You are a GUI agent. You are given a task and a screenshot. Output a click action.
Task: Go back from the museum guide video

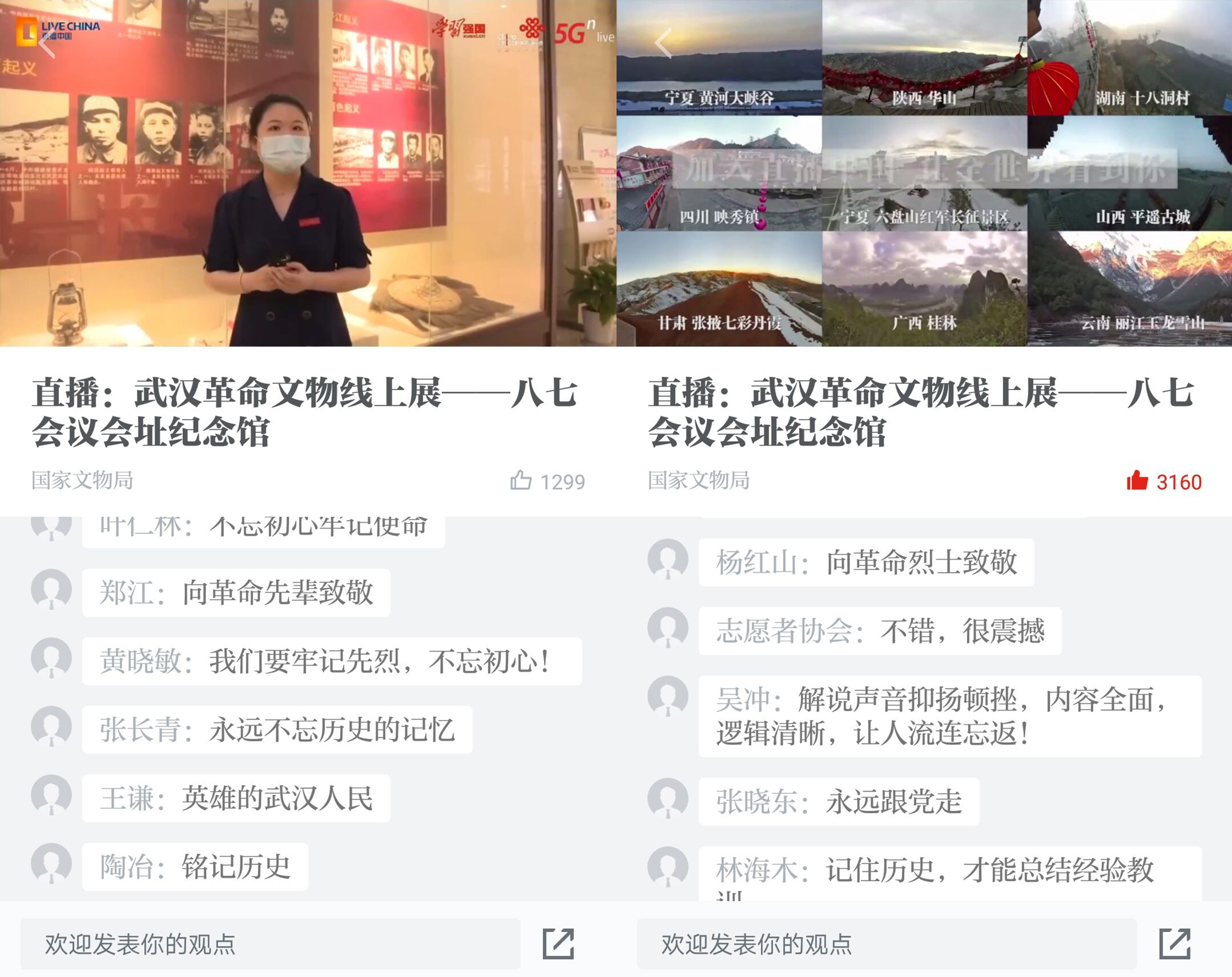point(47,45)
